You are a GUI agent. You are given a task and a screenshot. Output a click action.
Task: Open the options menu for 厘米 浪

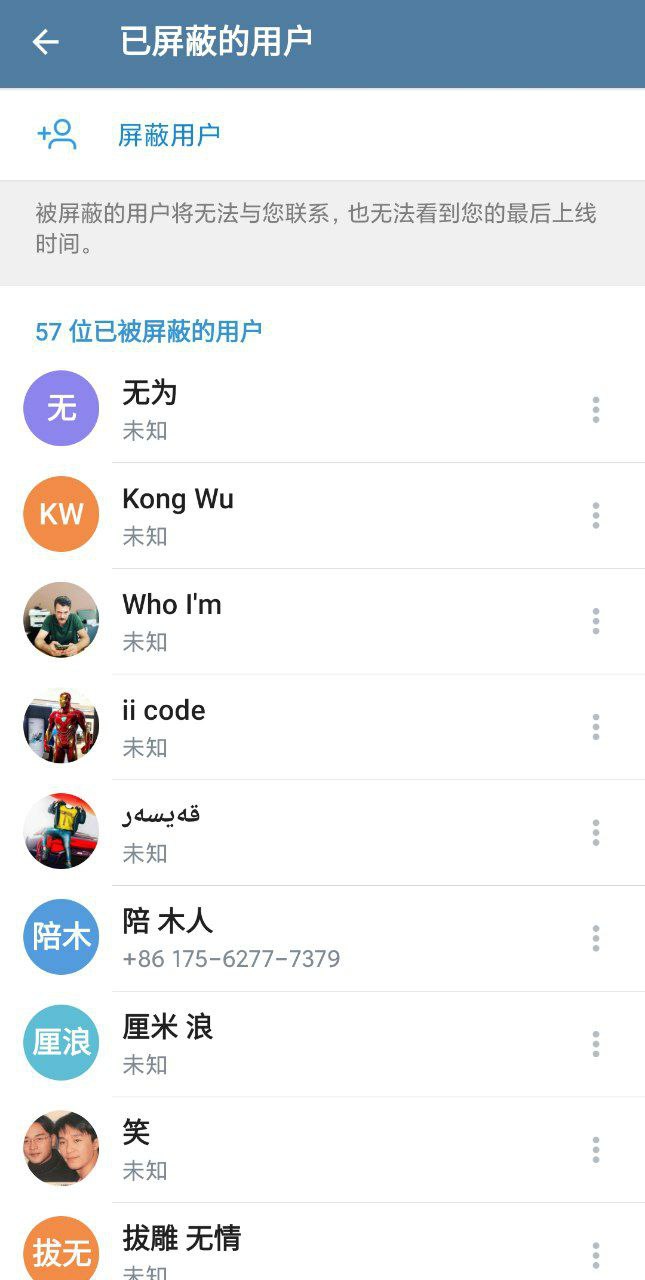point(596,1044)
